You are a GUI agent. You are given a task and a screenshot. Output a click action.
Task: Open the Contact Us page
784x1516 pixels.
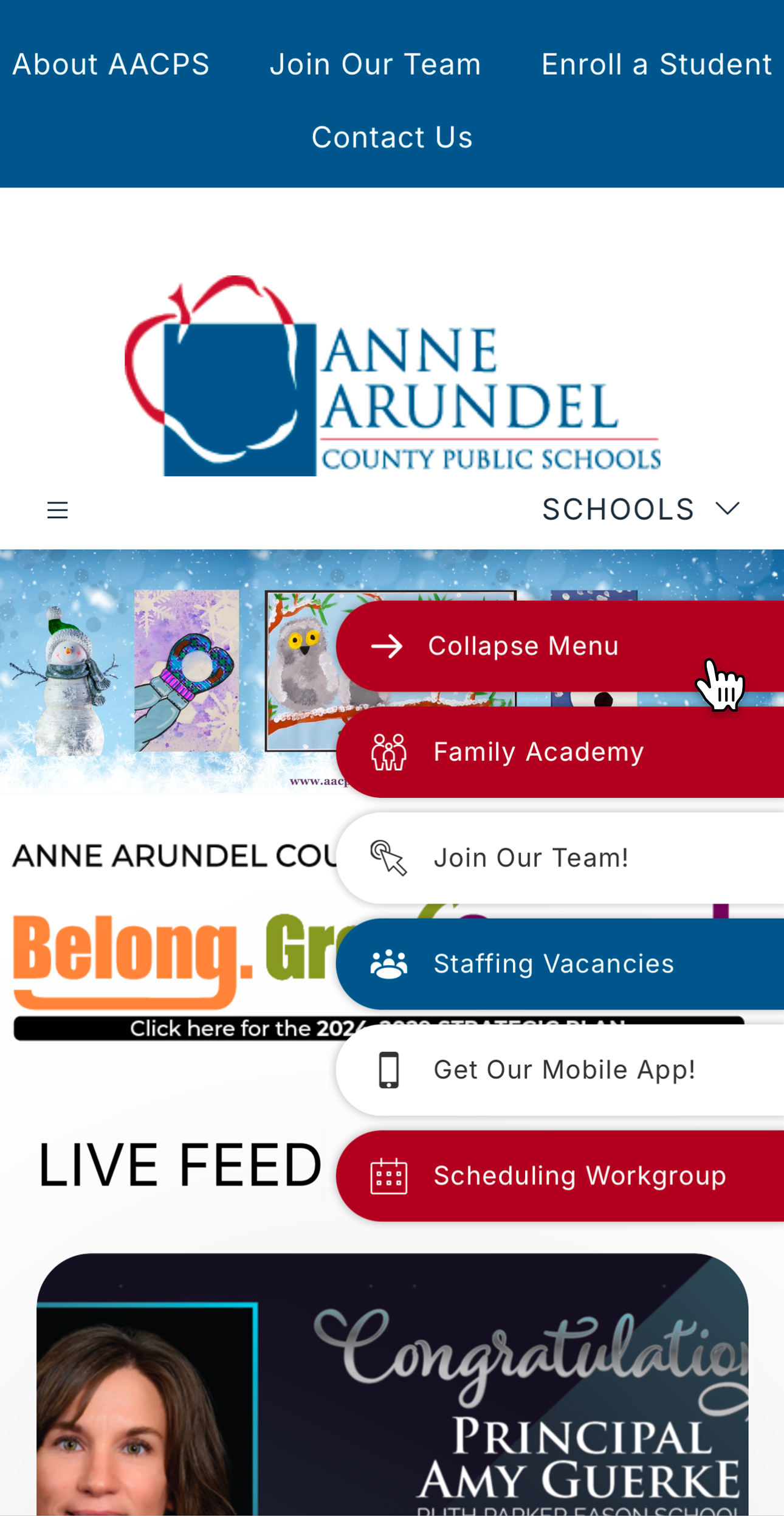(x=392, y=137)
